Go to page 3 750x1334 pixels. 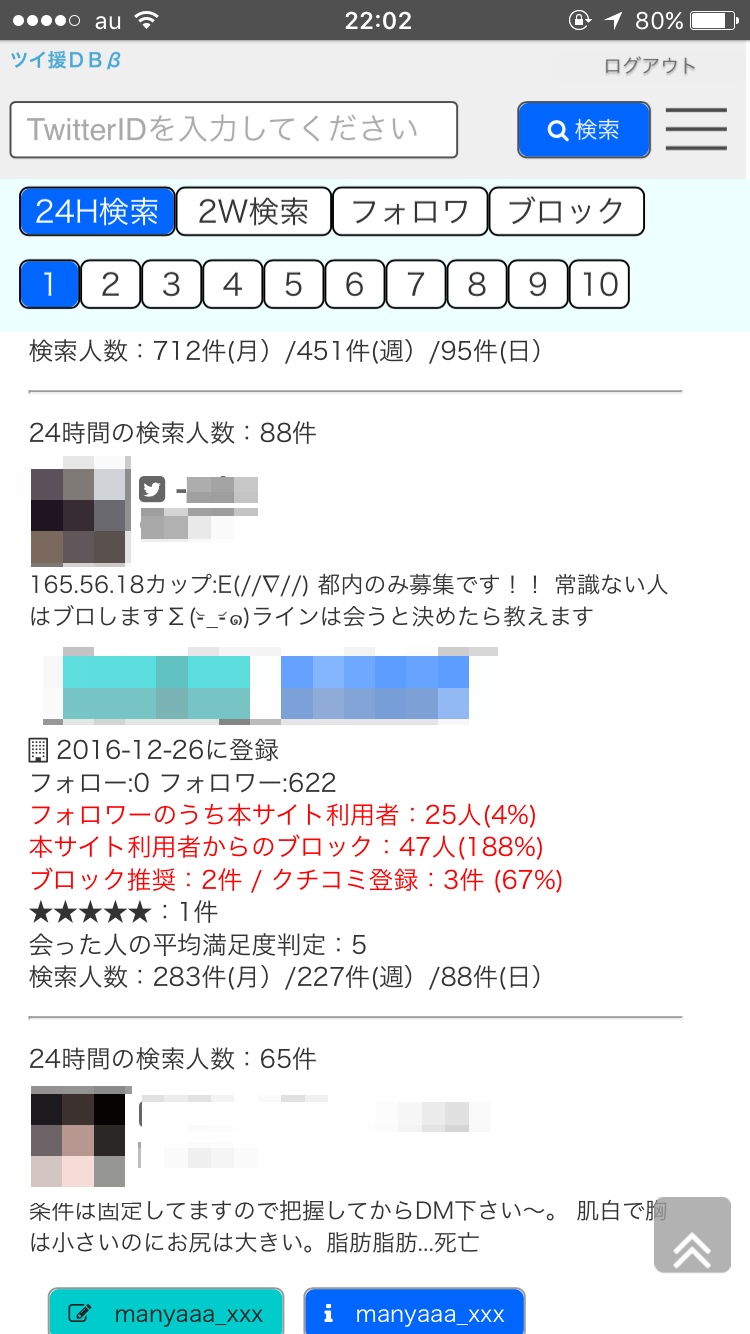[x=171, y=284]
